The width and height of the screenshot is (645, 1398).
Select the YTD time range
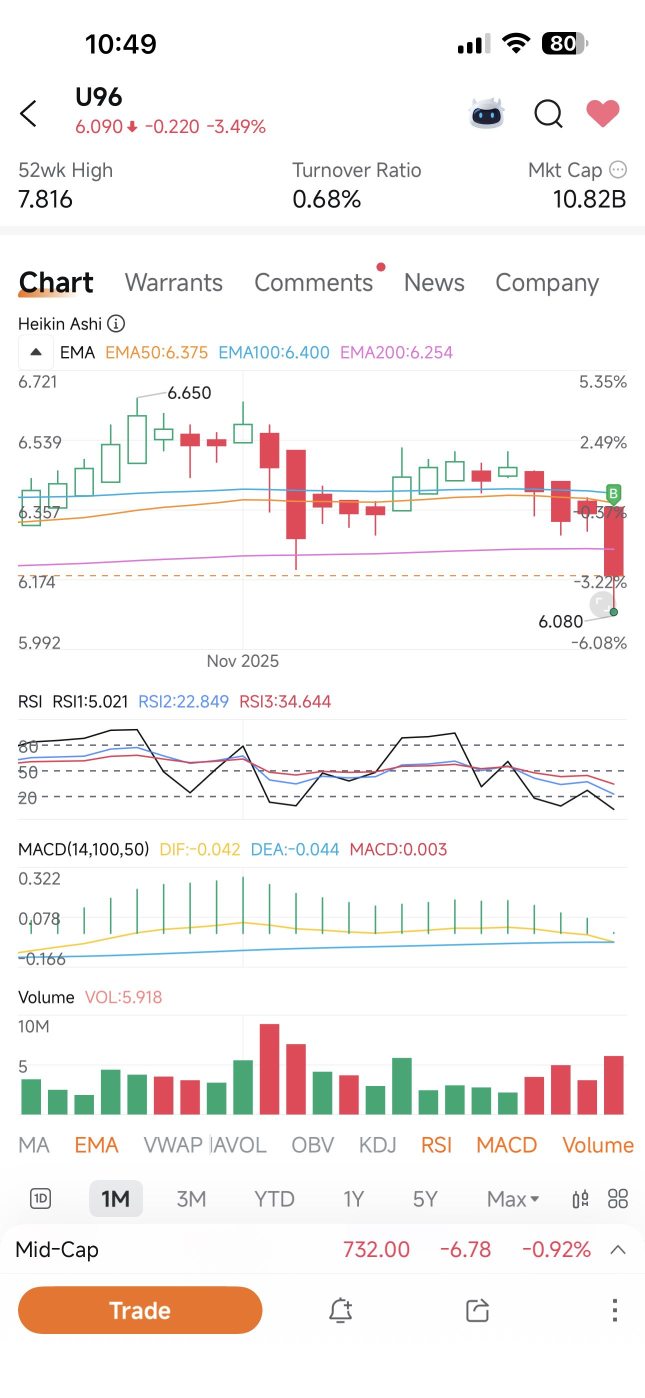click(273, 1198)
